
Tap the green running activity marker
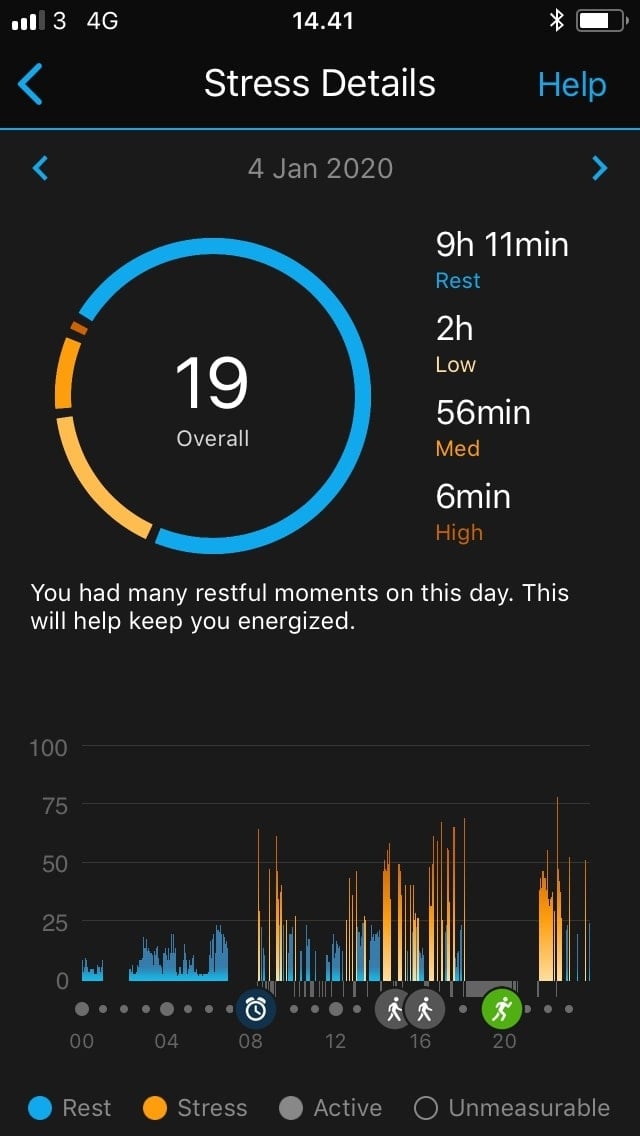pos(502,1008)
